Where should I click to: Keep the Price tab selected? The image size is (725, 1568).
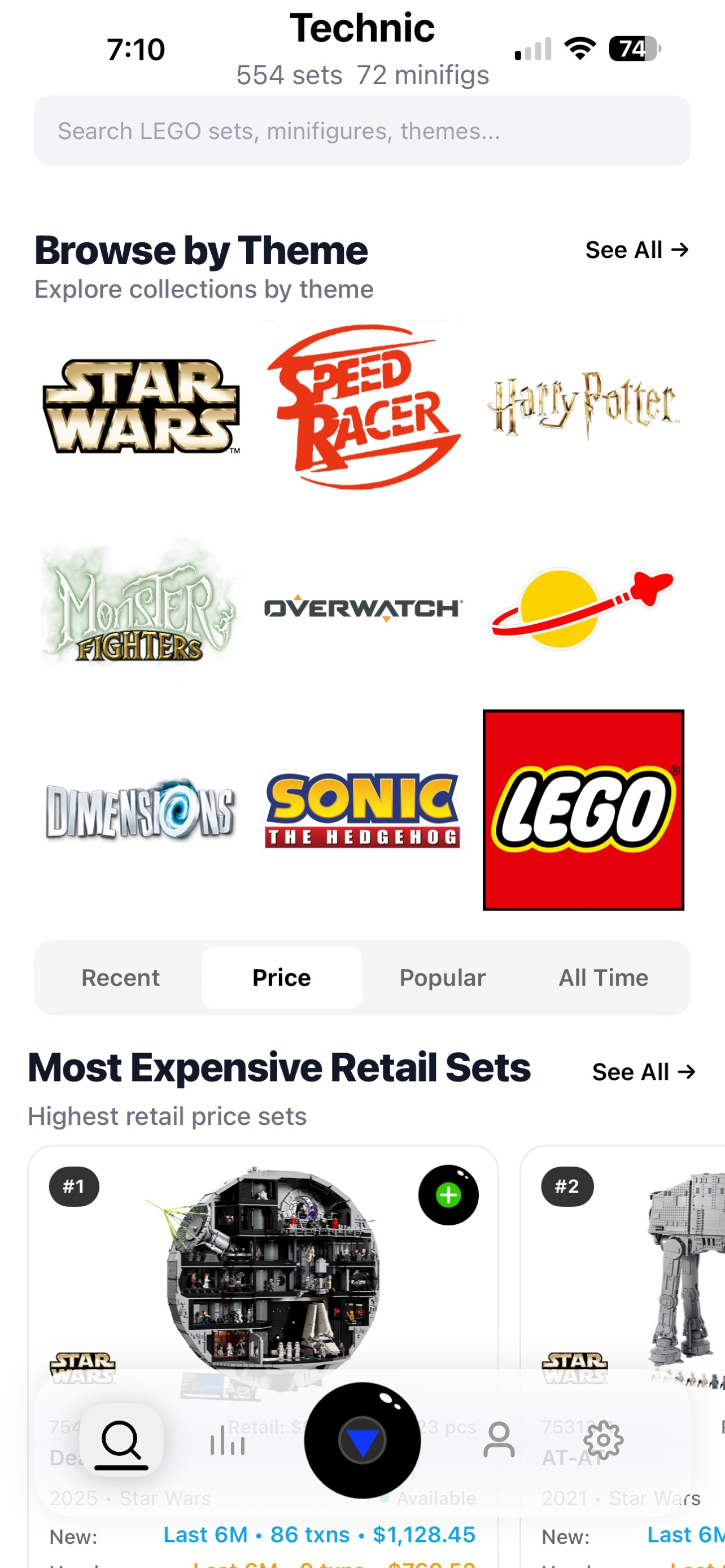[281, 978]
